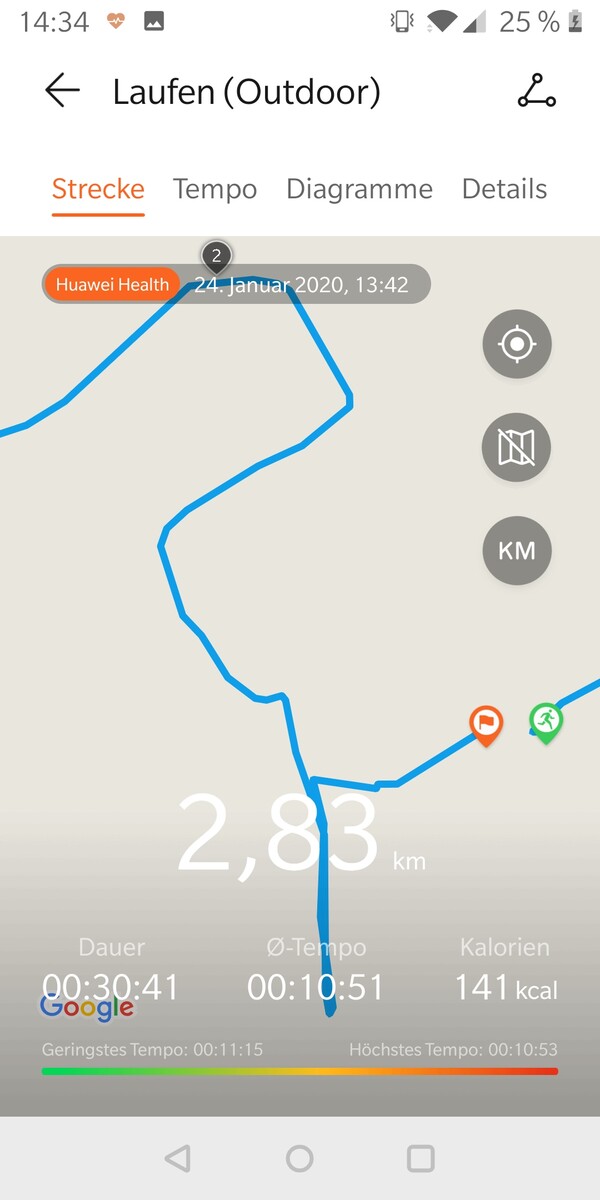Toggle the map display off

coord(517,447)
